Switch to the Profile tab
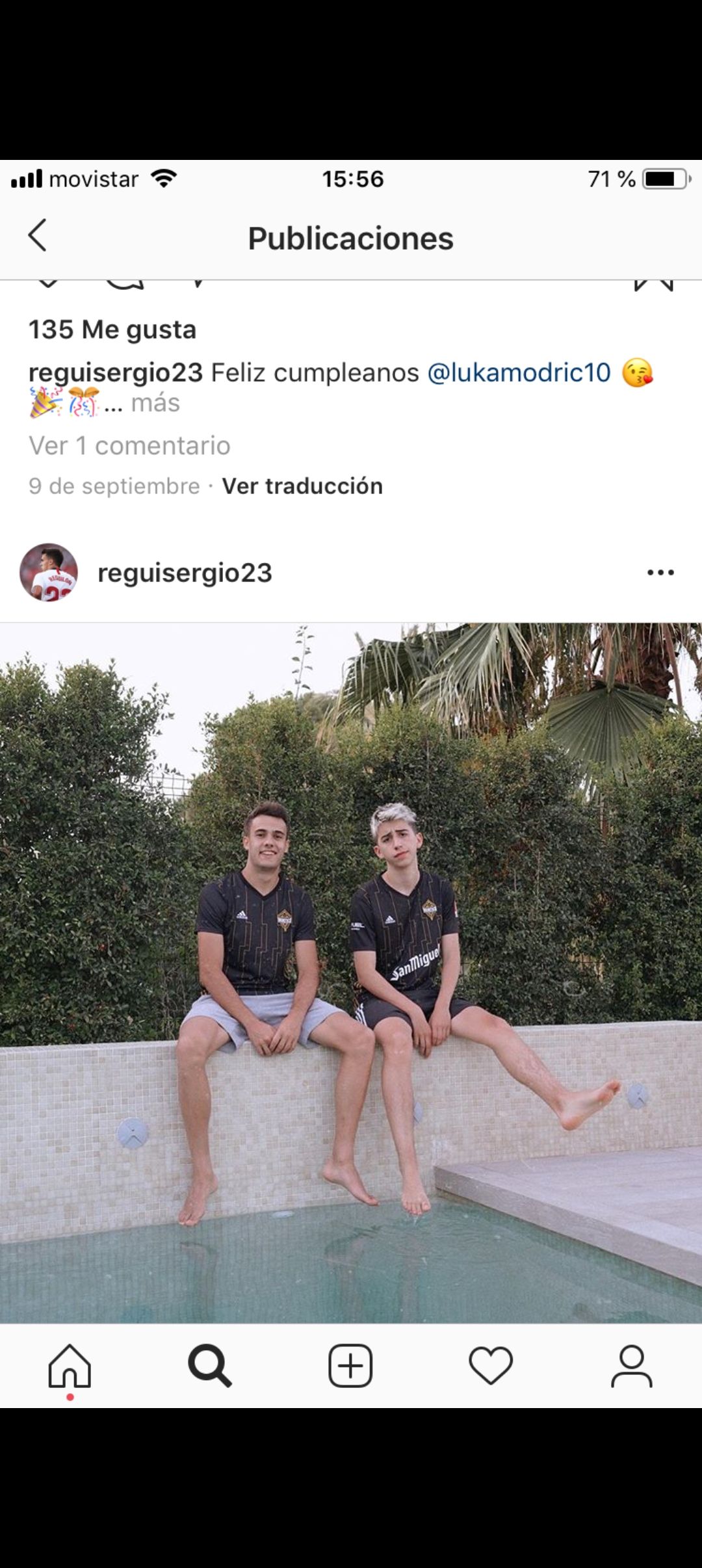Image resolution: width=702 pixels, height=1568 pixels. [x=631, y=1366]
